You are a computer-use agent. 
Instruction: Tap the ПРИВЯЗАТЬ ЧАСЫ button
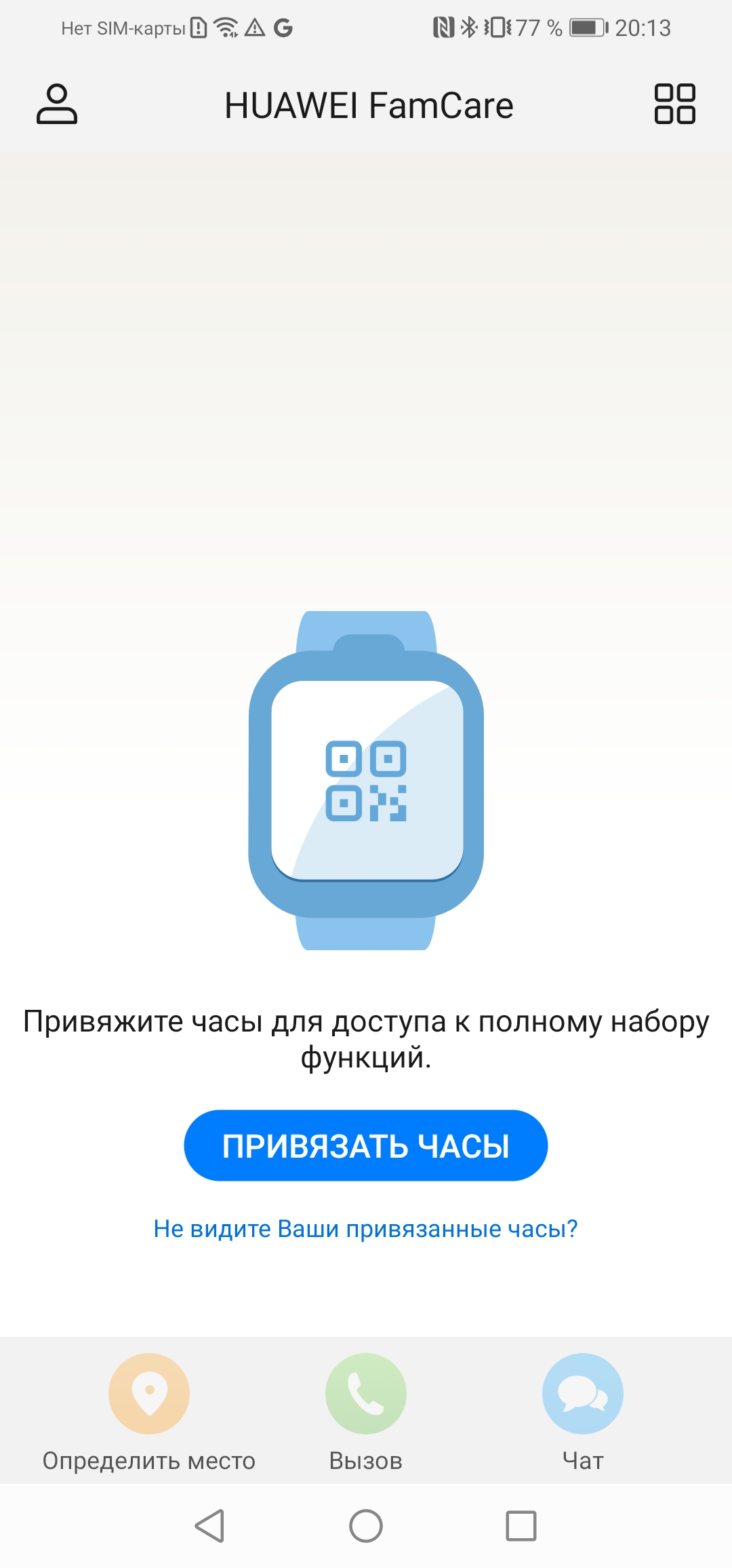click(x=366, y=1145)
